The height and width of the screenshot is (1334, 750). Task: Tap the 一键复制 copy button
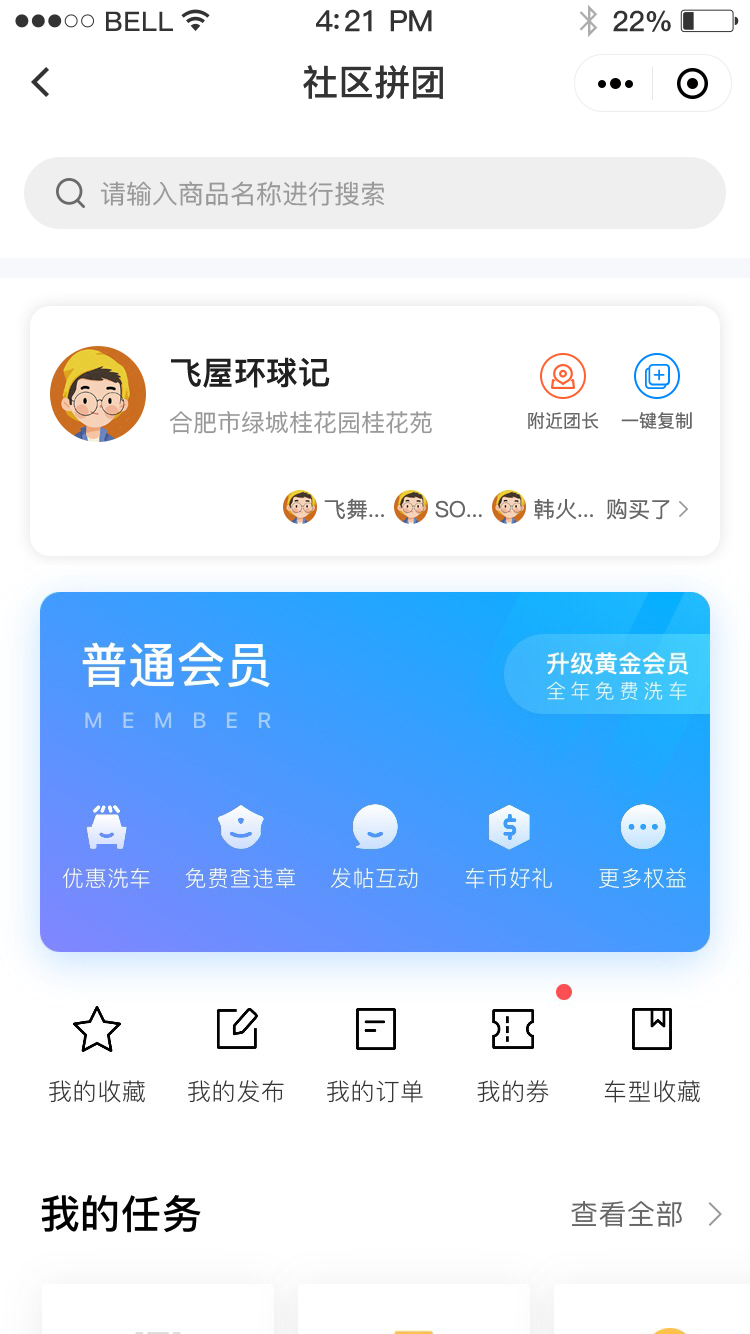pos(657,392)
